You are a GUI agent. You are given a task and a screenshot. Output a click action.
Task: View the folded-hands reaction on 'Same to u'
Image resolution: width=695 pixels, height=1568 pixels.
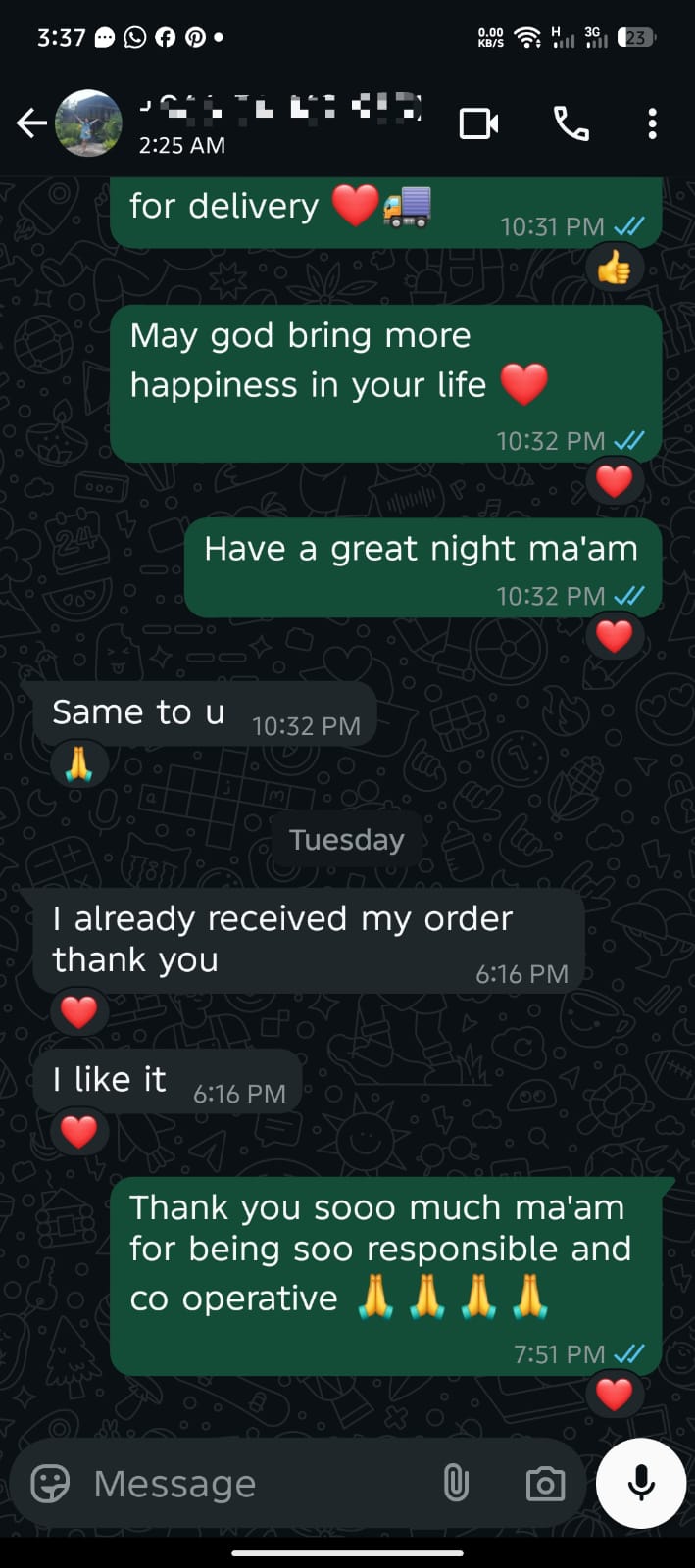tap(78, 764)
